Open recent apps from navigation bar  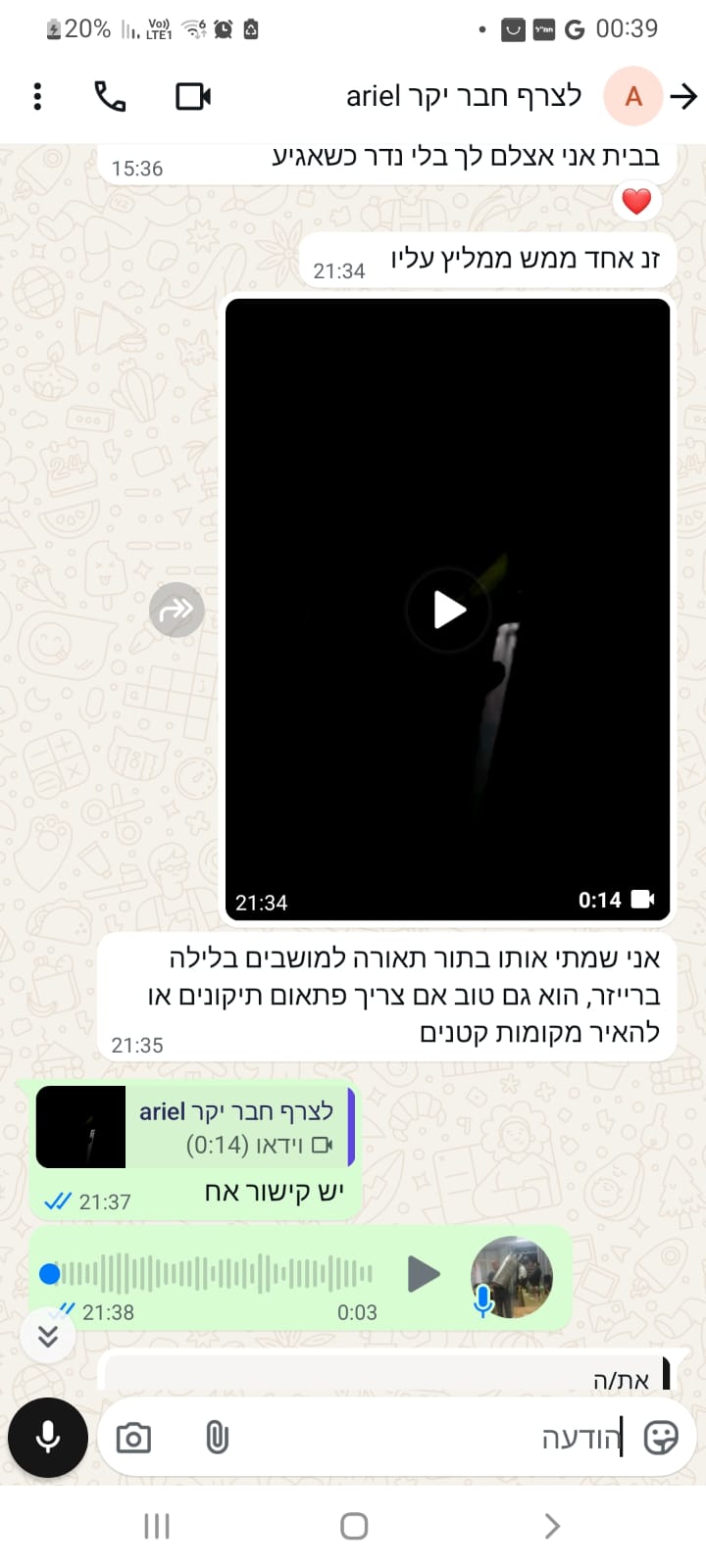157,1526
